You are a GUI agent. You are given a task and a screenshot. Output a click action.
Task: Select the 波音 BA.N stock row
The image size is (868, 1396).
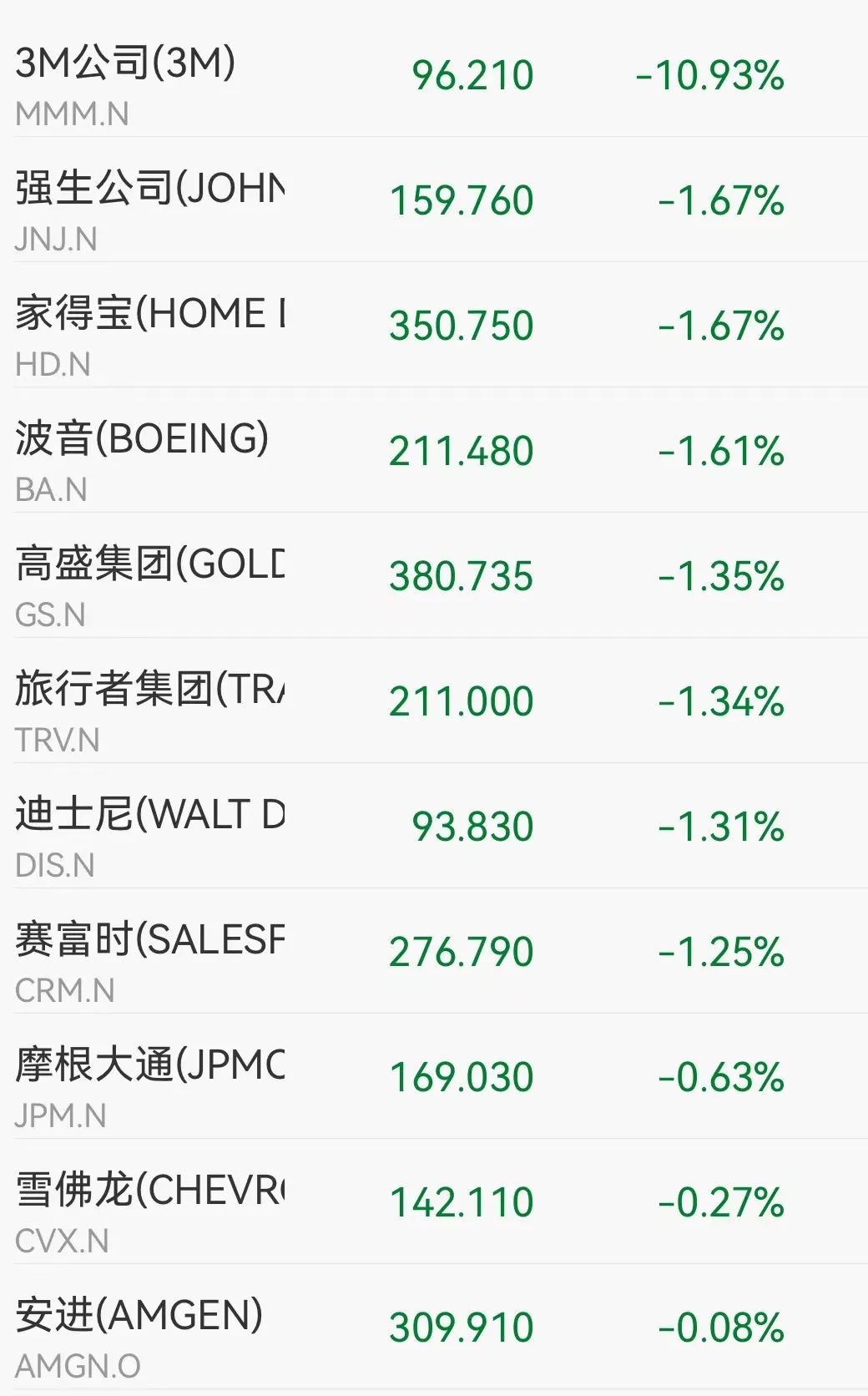tap(434, 450)
